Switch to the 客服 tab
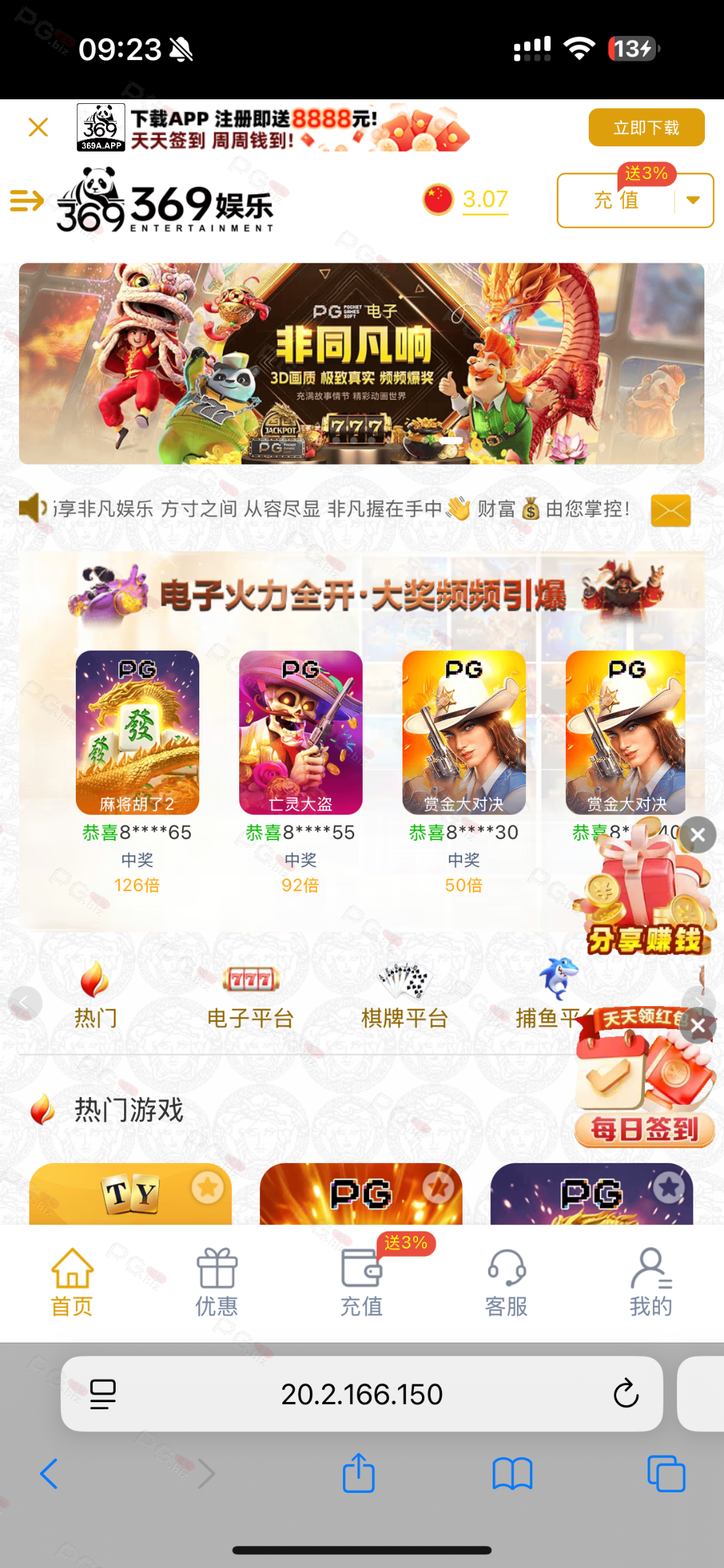 click(x=506, y=1282)
